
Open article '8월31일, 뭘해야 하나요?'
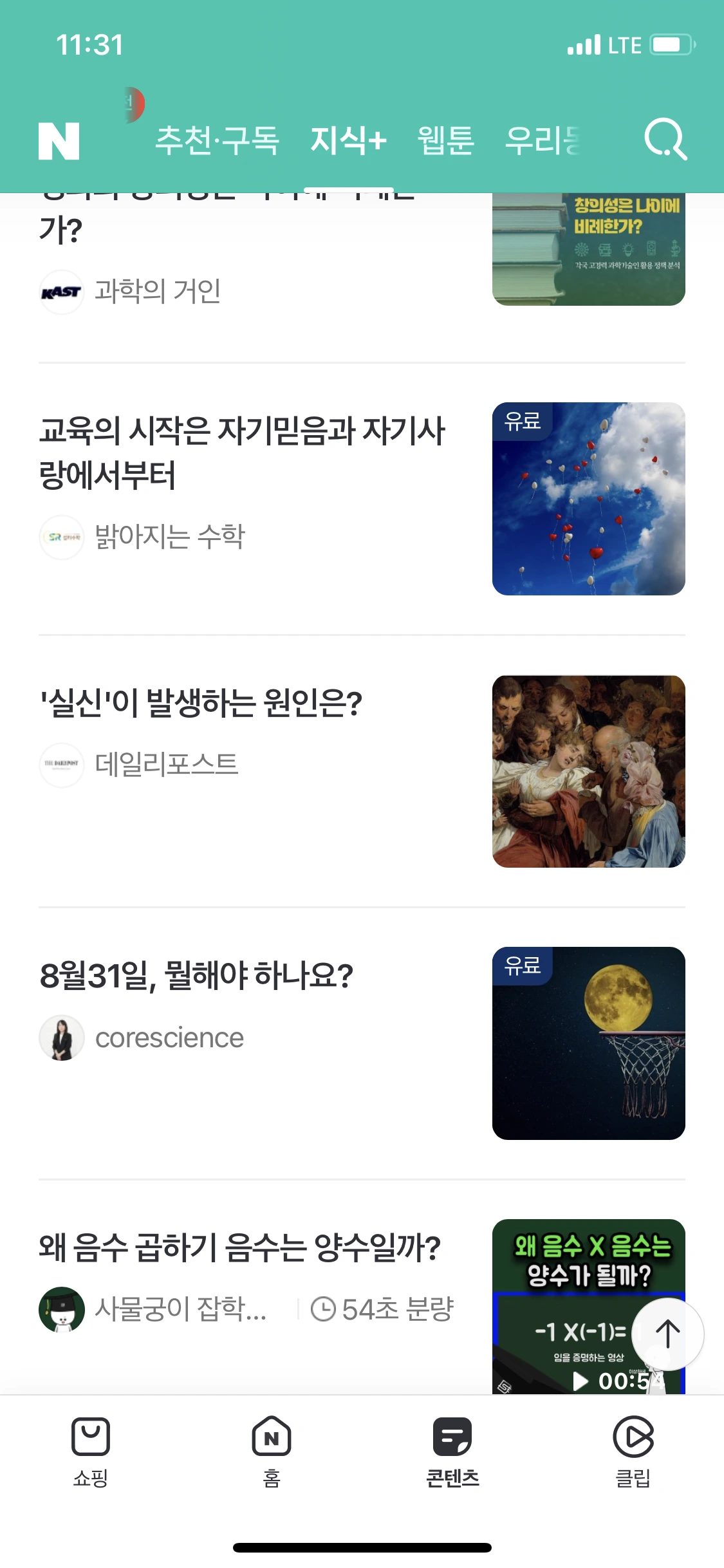196,975
